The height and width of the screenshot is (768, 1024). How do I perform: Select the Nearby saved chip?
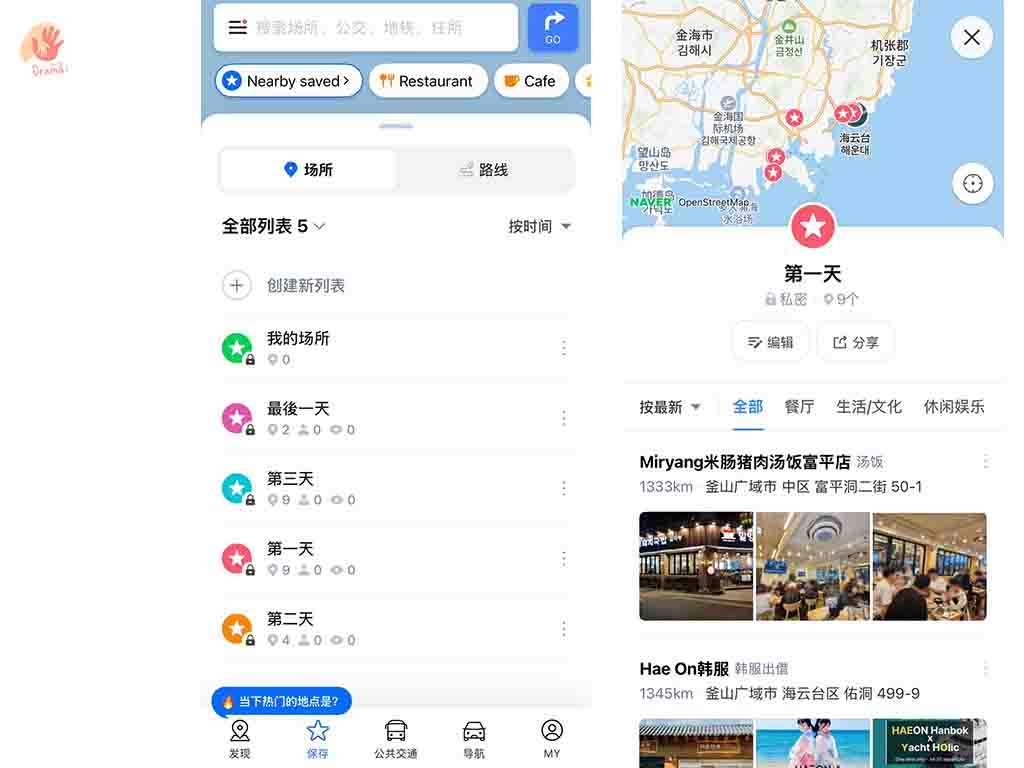[288, 81]
